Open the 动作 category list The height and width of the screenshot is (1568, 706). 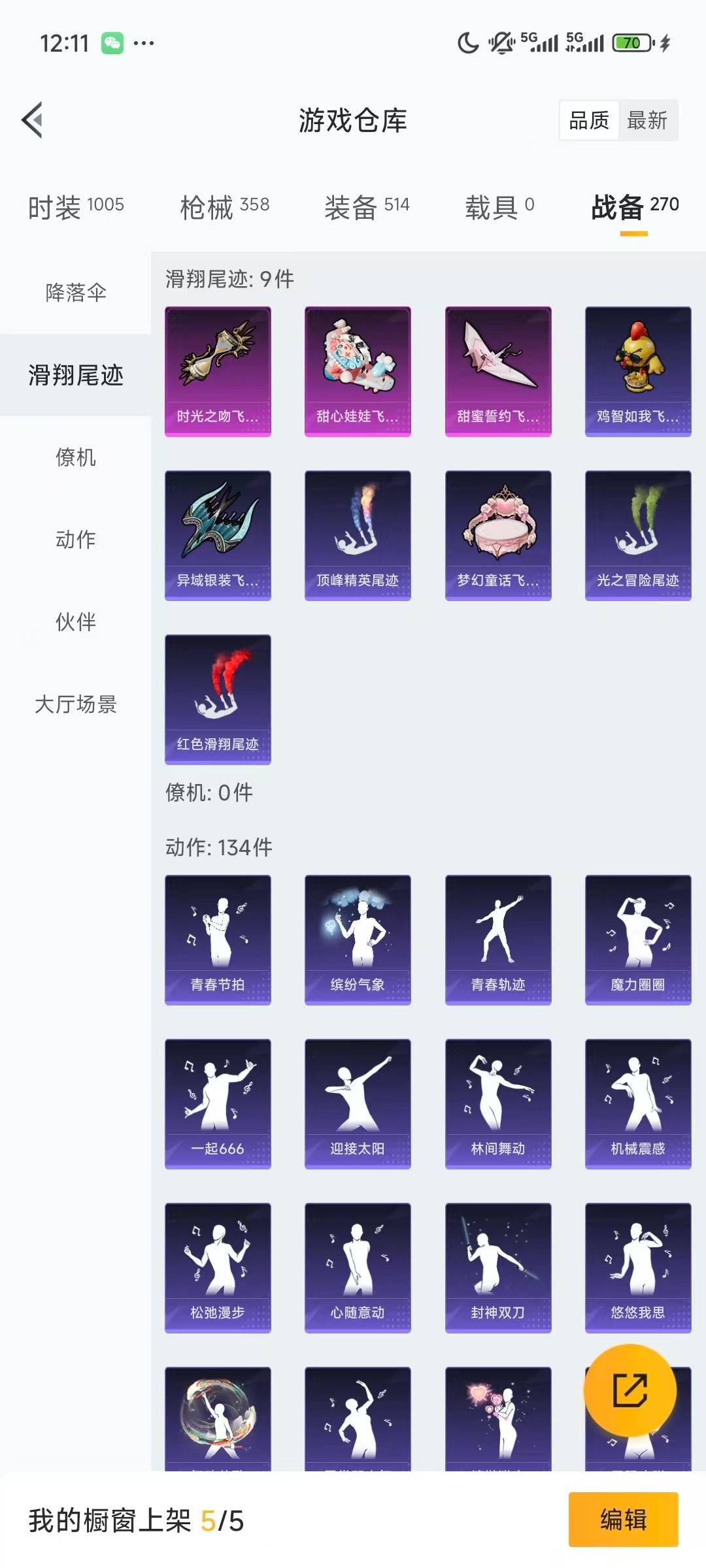click(x=75, y=540)
